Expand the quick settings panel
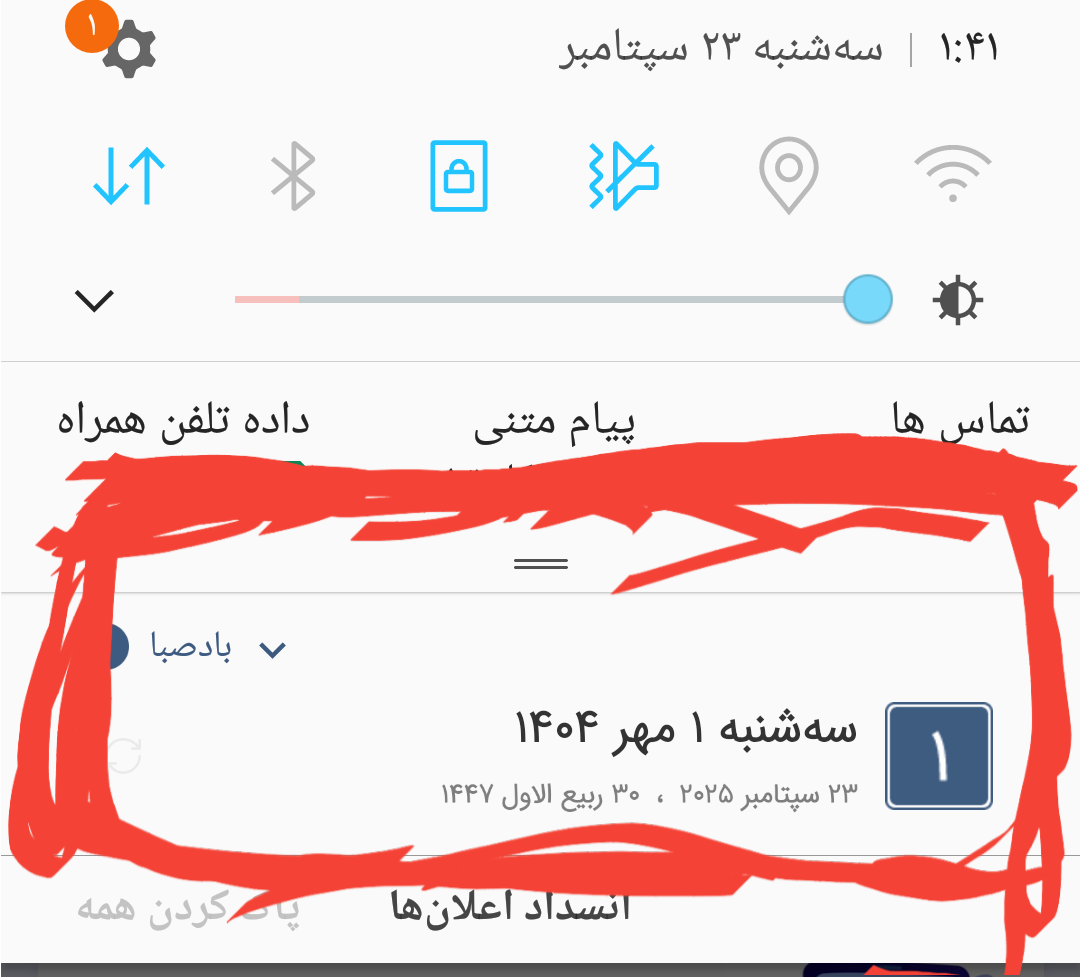Screen dimensions: 1080x977 coord(95,300)
